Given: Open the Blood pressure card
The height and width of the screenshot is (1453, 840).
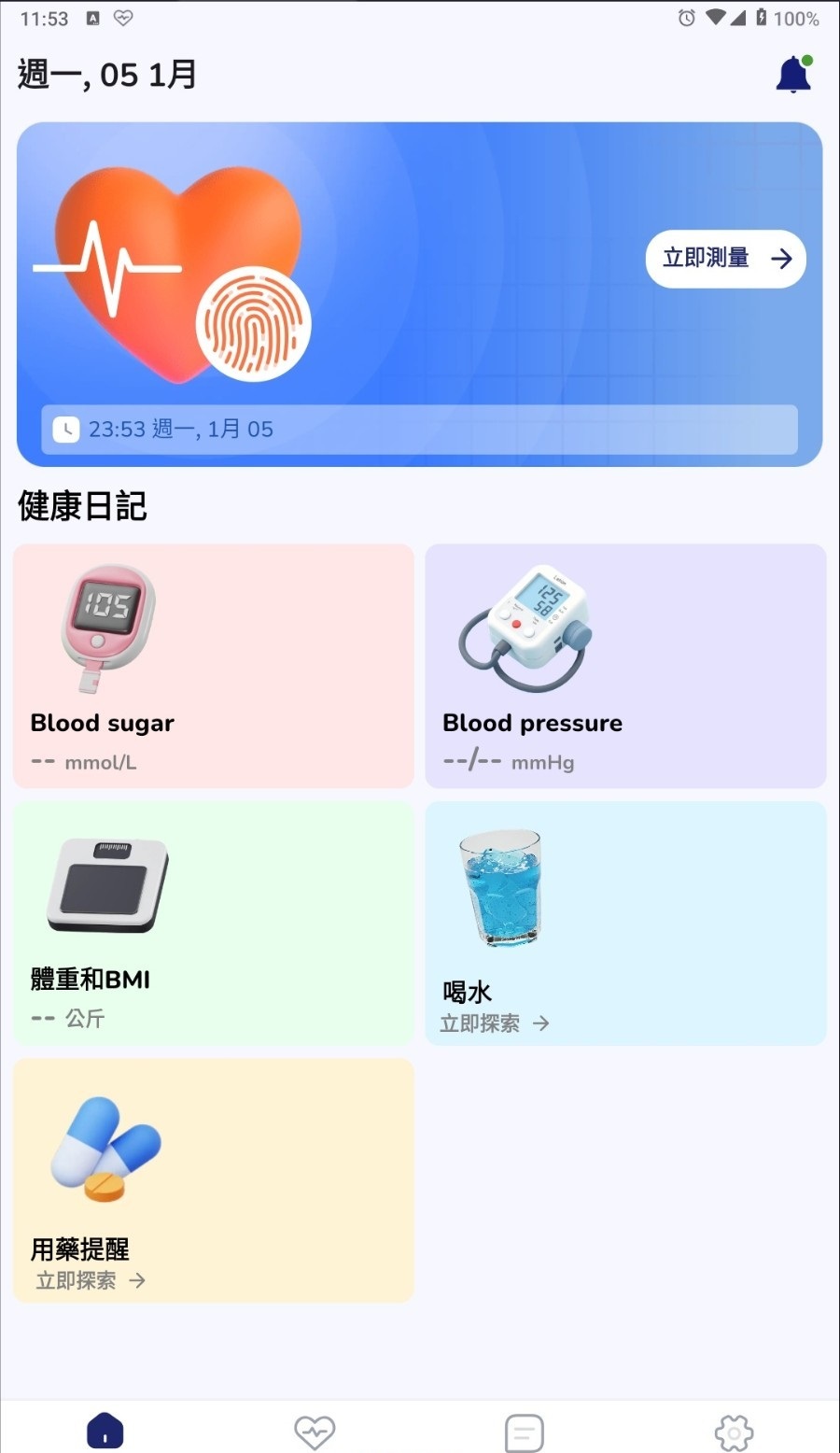Looking at the screenshot, I should tap(625, 666).
